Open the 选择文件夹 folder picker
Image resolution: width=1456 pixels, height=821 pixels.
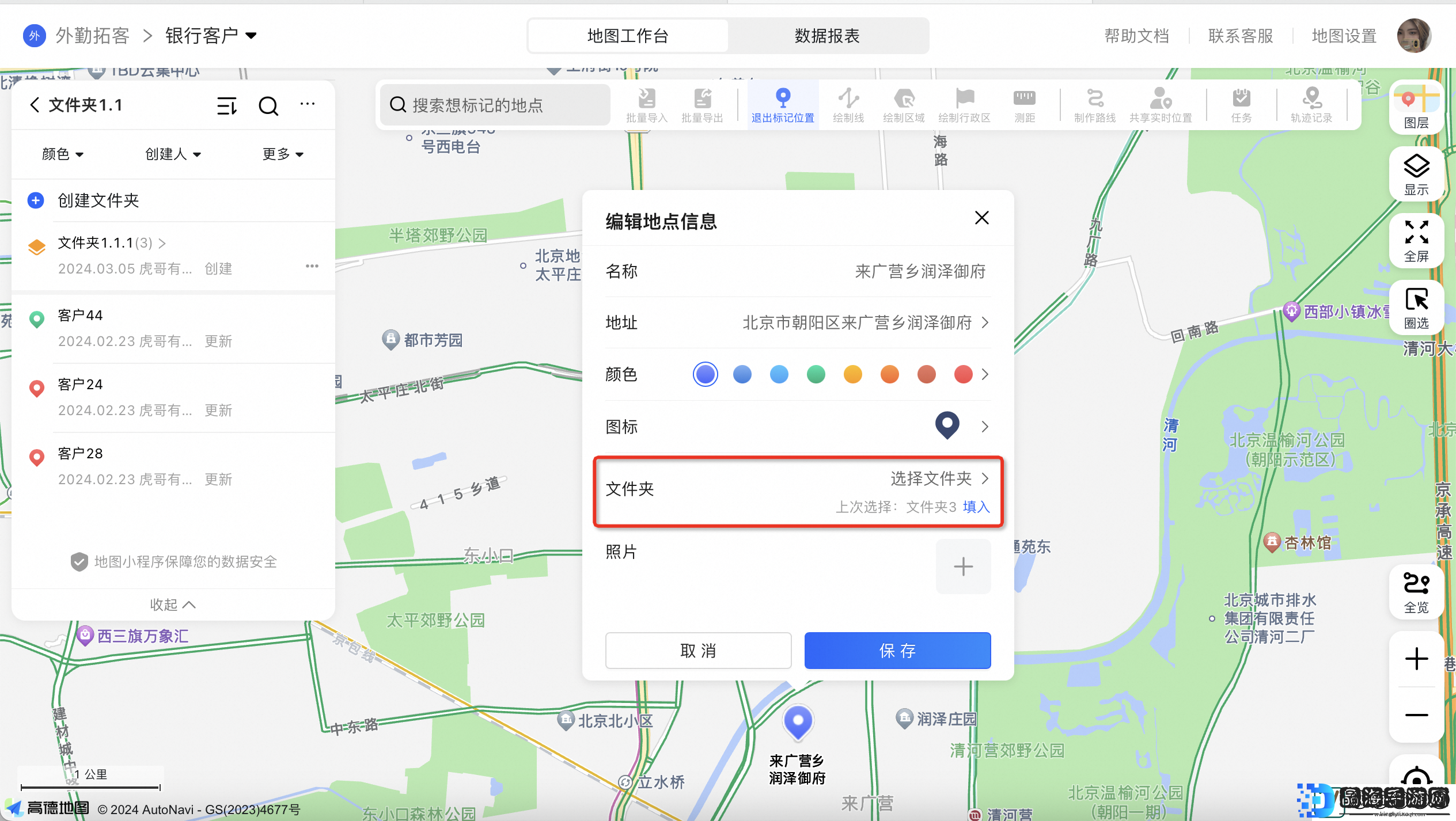point(939,478)
